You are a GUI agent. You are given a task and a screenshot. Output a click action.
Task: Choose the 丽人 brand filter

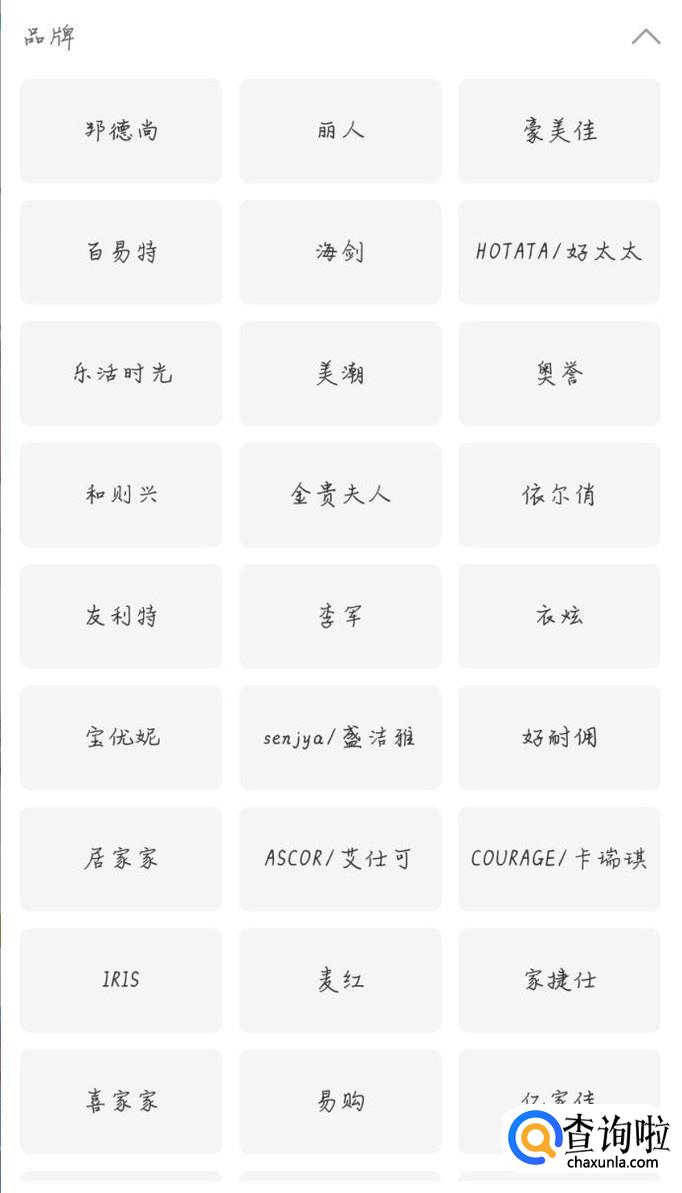pos(340,131)
